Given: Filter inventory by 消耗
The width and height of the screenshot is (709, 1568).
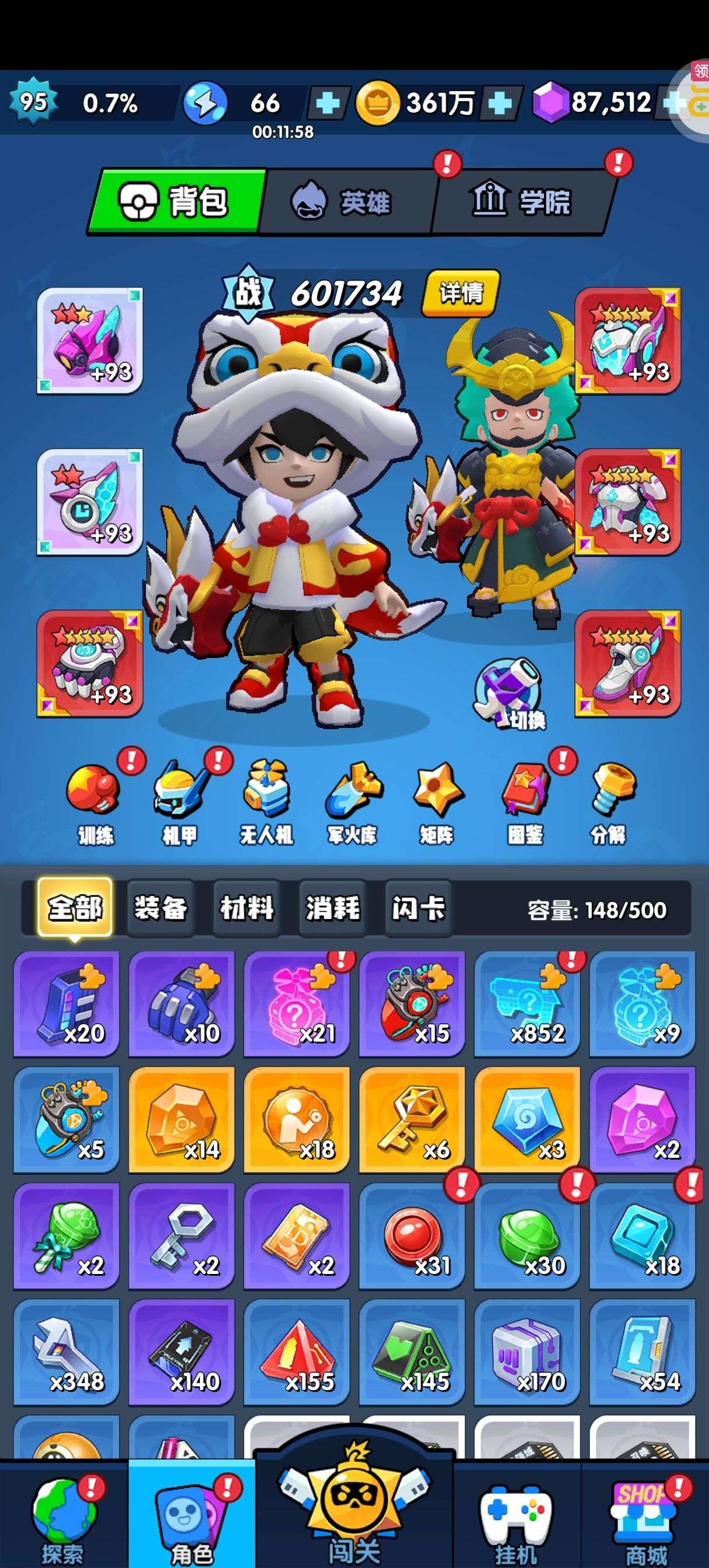Looking at the screenshot, I should click(332, 908).
